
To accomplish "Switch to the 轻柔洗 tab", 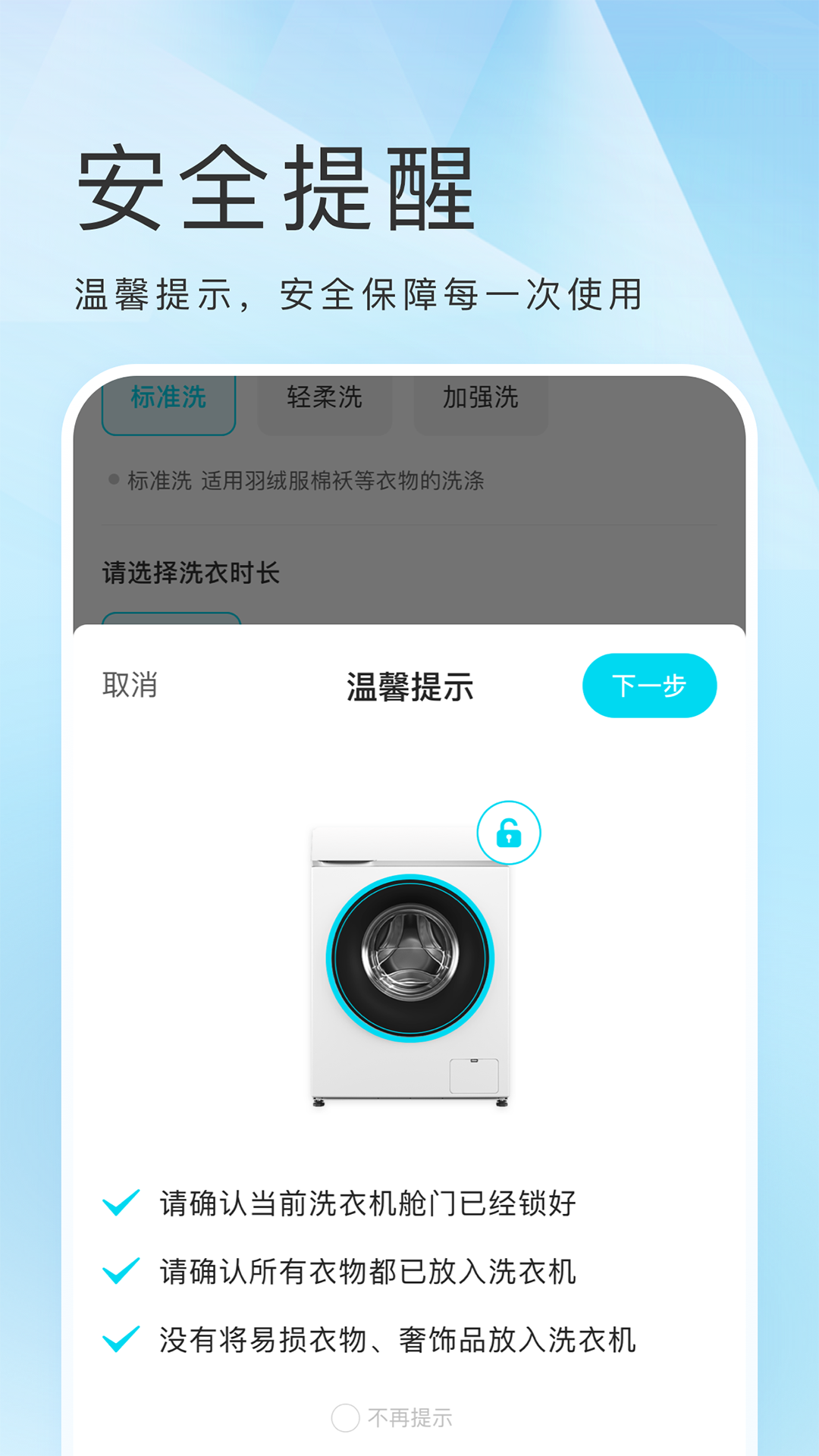I will point(325,400).
